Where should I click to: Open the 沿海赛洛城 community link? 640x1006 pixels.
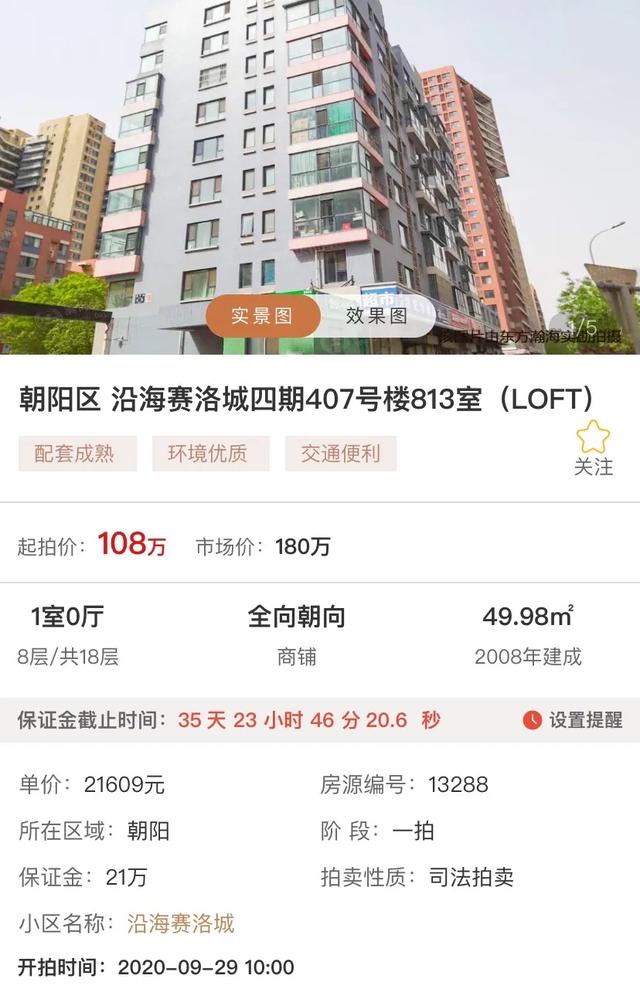181,923
